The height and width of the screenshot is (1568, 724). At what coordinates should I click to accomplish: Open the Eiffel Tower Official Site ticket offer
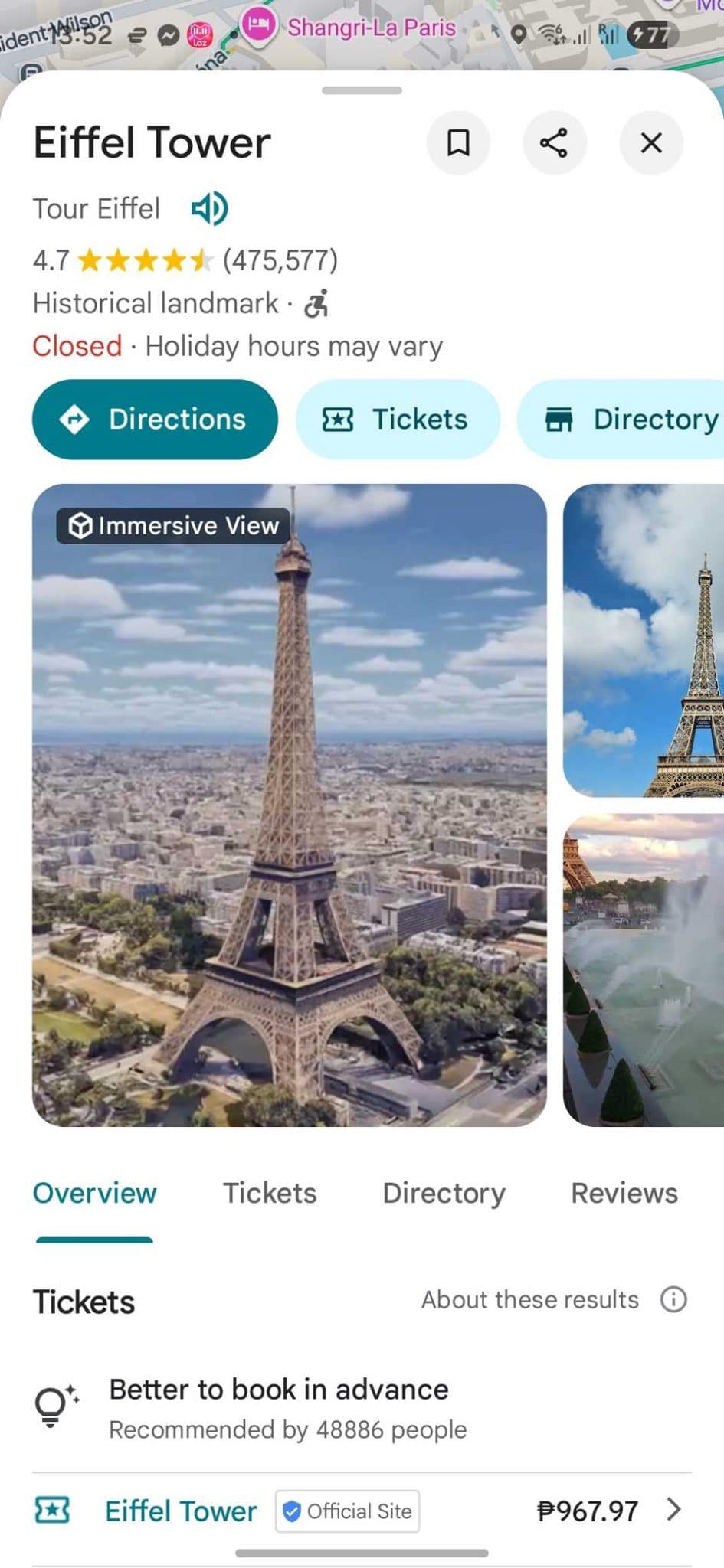(362, 1511)
